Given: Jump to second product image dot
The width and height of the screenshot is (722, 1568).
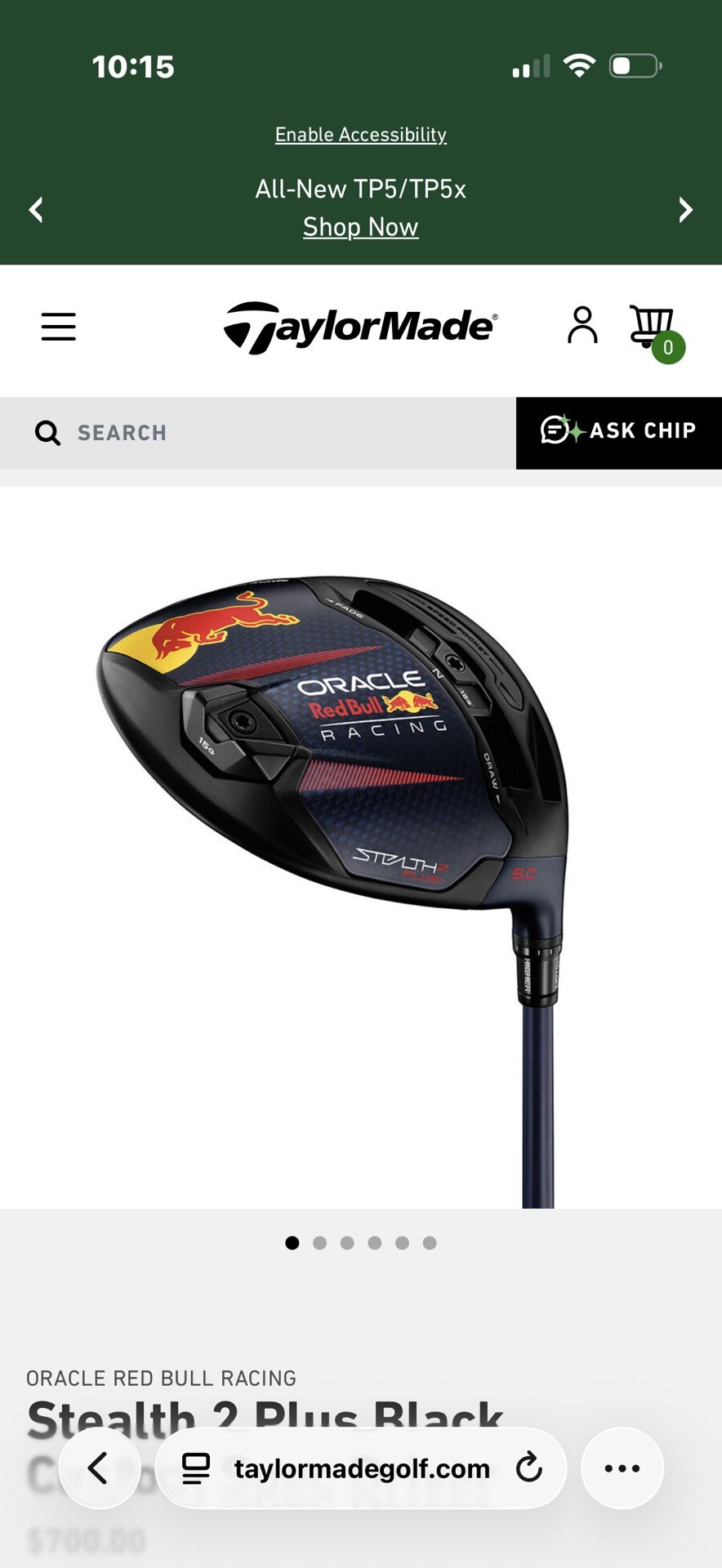Looking at the screenshot, I should pyautogui.click(x=319, y=1243).
